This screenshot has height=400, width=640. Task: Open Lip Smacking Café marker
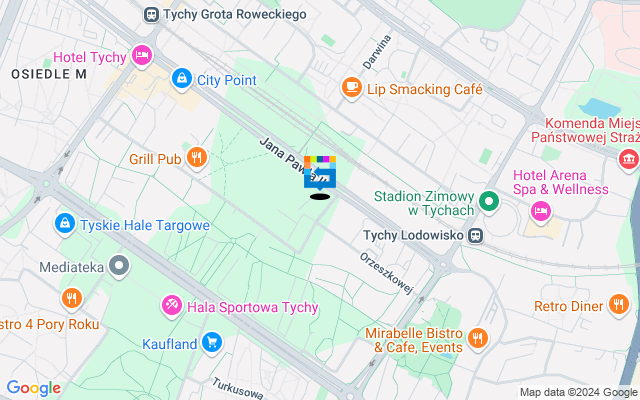(x=351, y=88)
